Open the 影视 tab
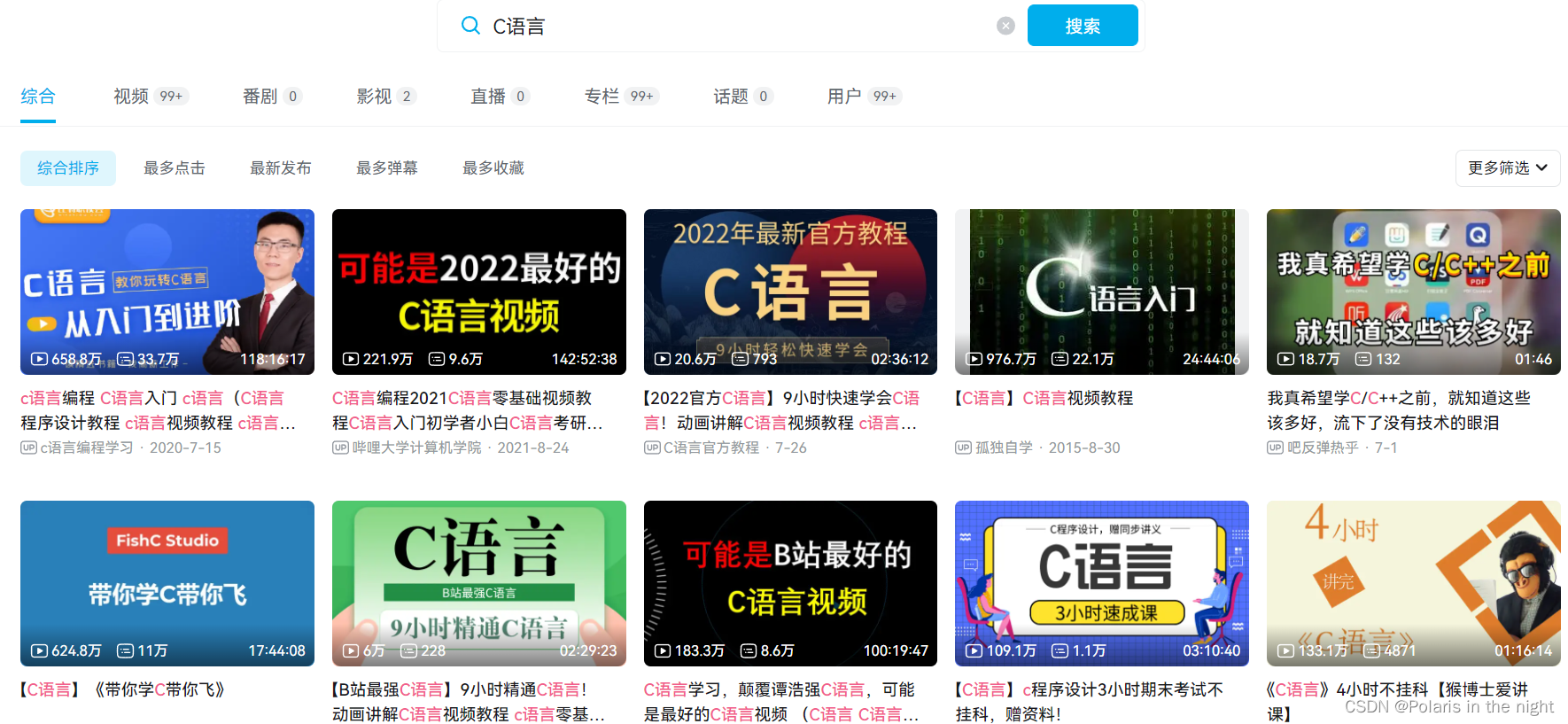 coord(374,97)
